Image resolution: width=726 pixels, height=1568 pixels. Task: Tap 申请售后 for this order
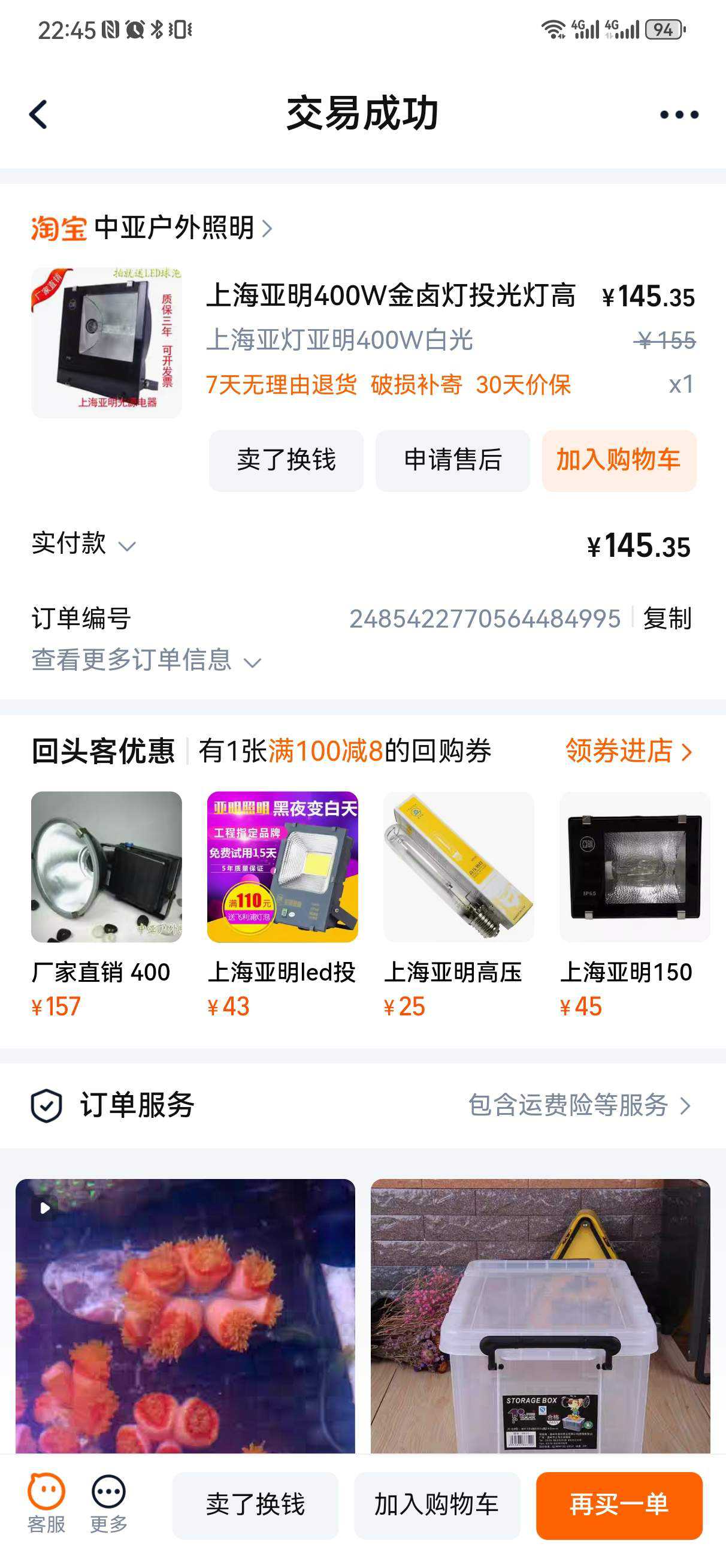point(452,460)
